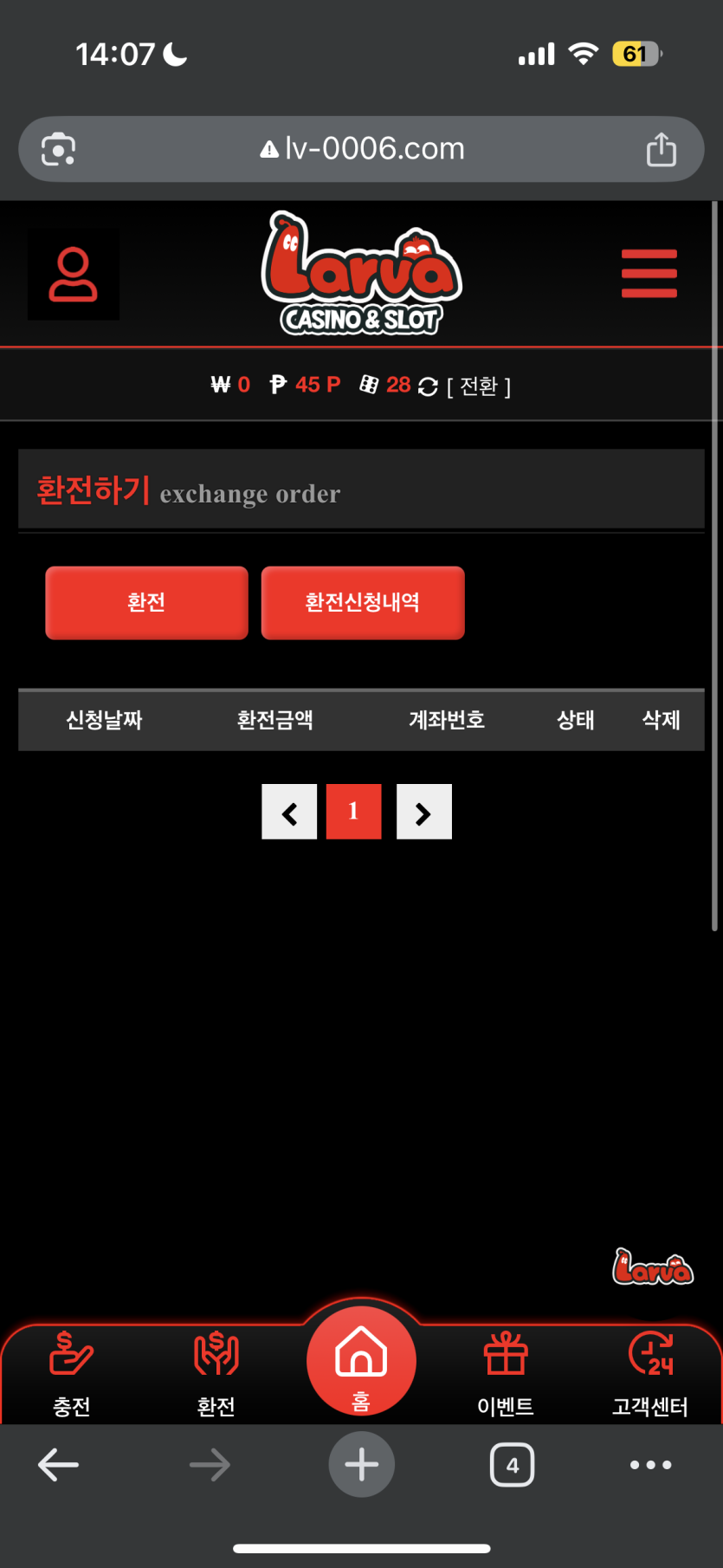
Task: Open the red hamburger menu
Action: (649, 274)
